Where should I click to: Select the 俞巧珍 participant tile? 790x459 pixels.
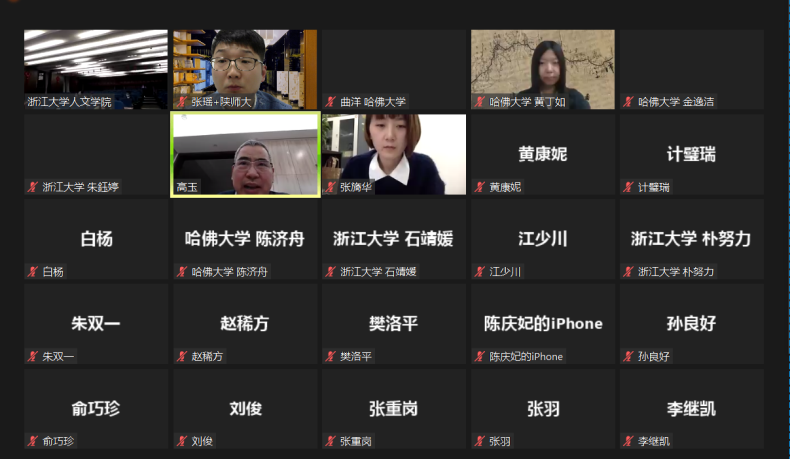96,409
